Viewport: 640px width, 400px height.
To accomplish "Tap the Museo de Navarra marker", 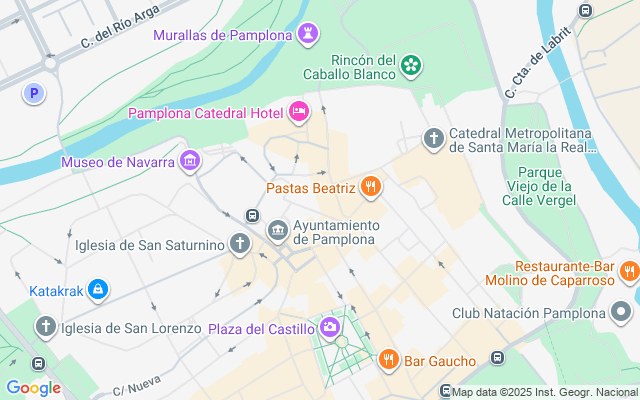I will click(190, 161).
